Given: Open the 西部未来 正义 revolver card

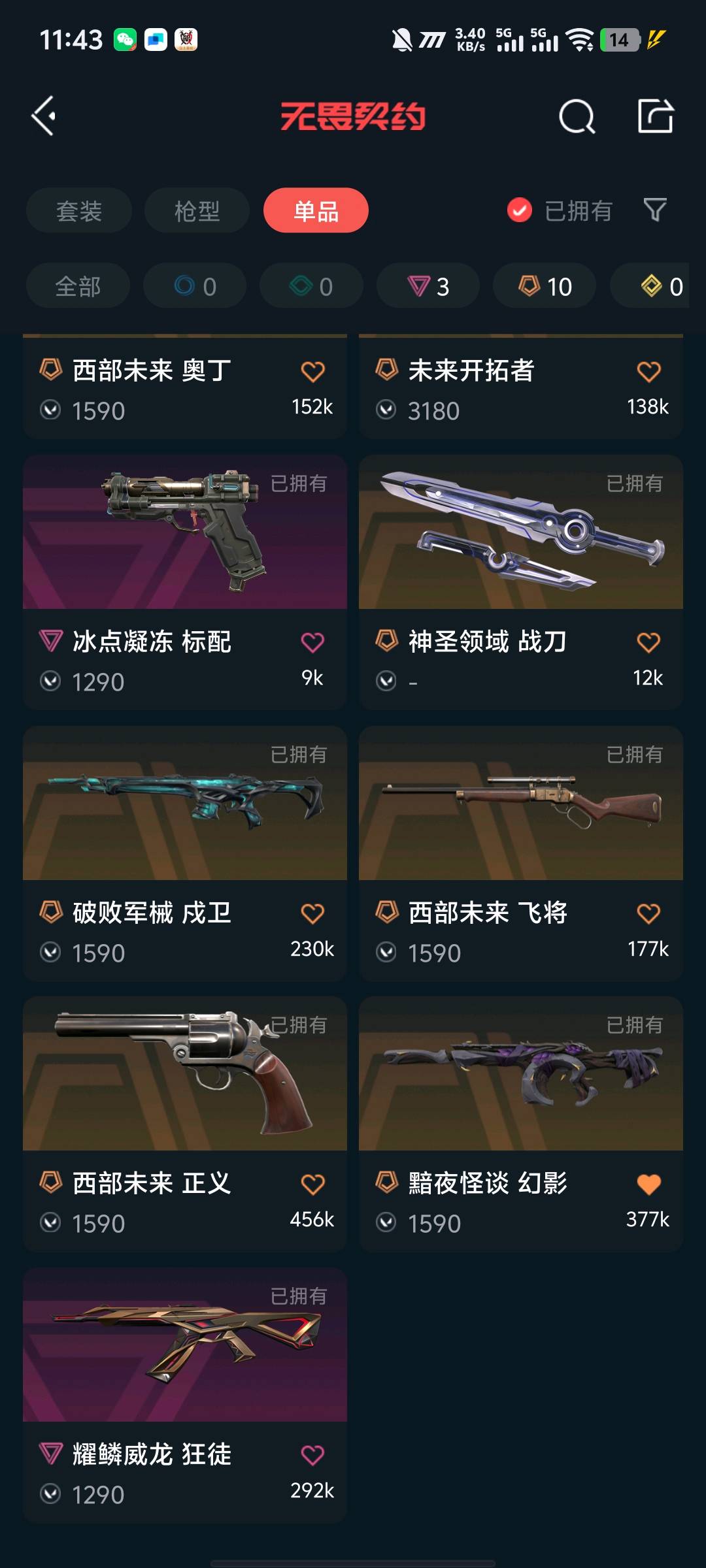Looking at the screenshot, I should [x=185, y=1075].
